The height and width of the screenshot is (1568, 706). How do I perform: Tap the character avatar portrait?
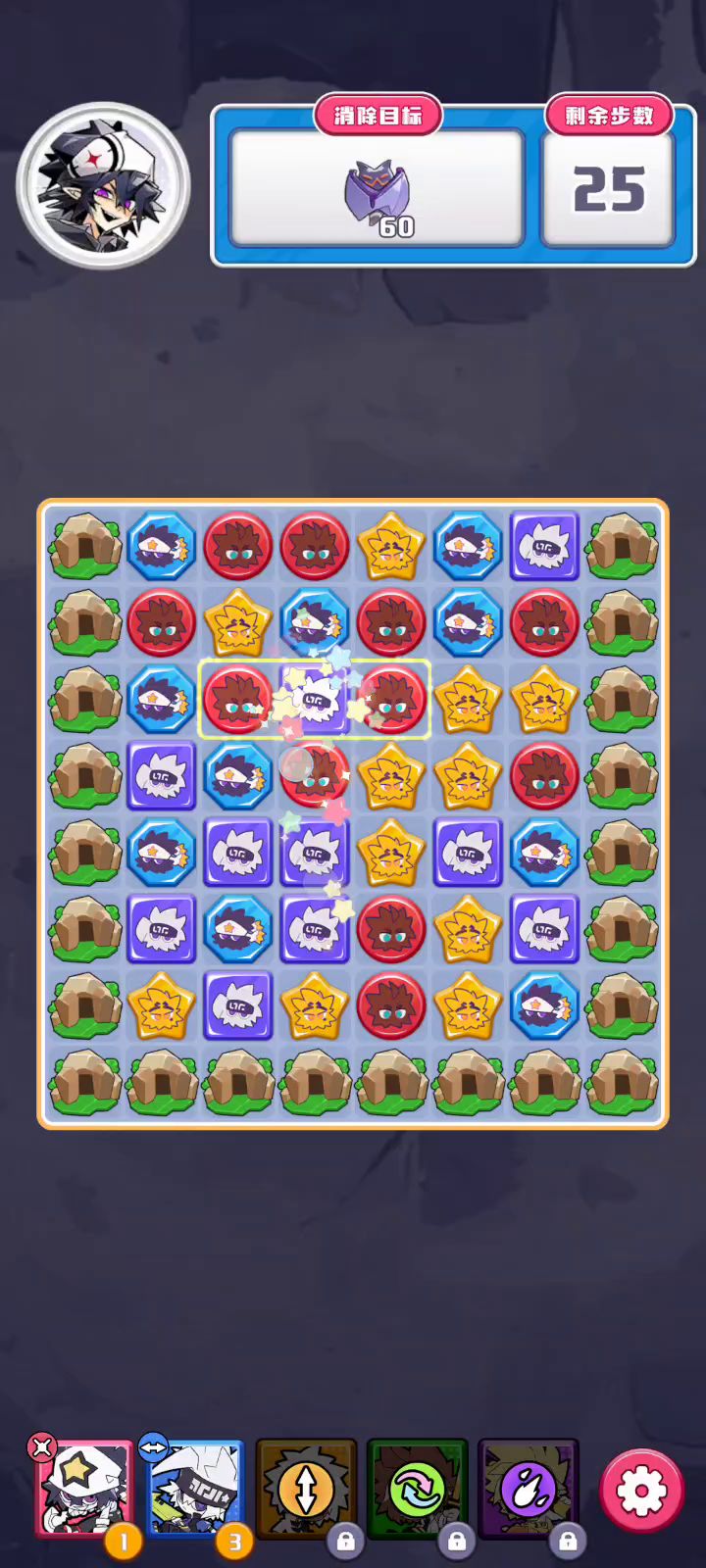[103, 185]
